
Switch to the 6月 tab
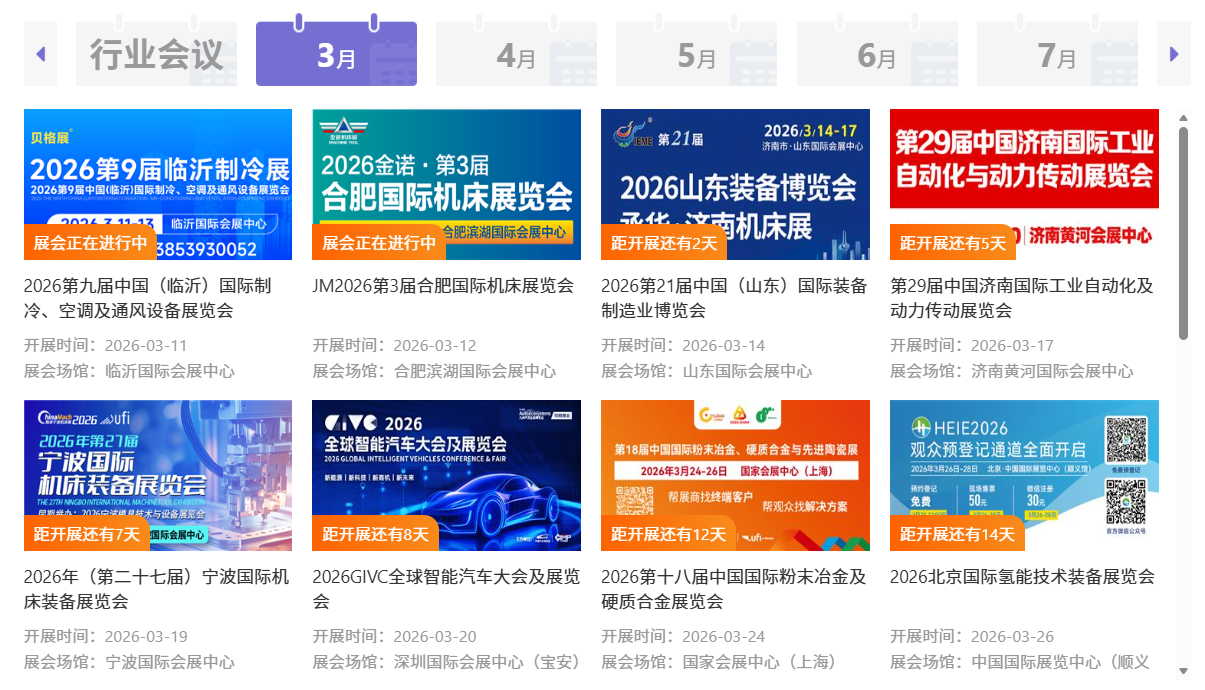(877, 55)
